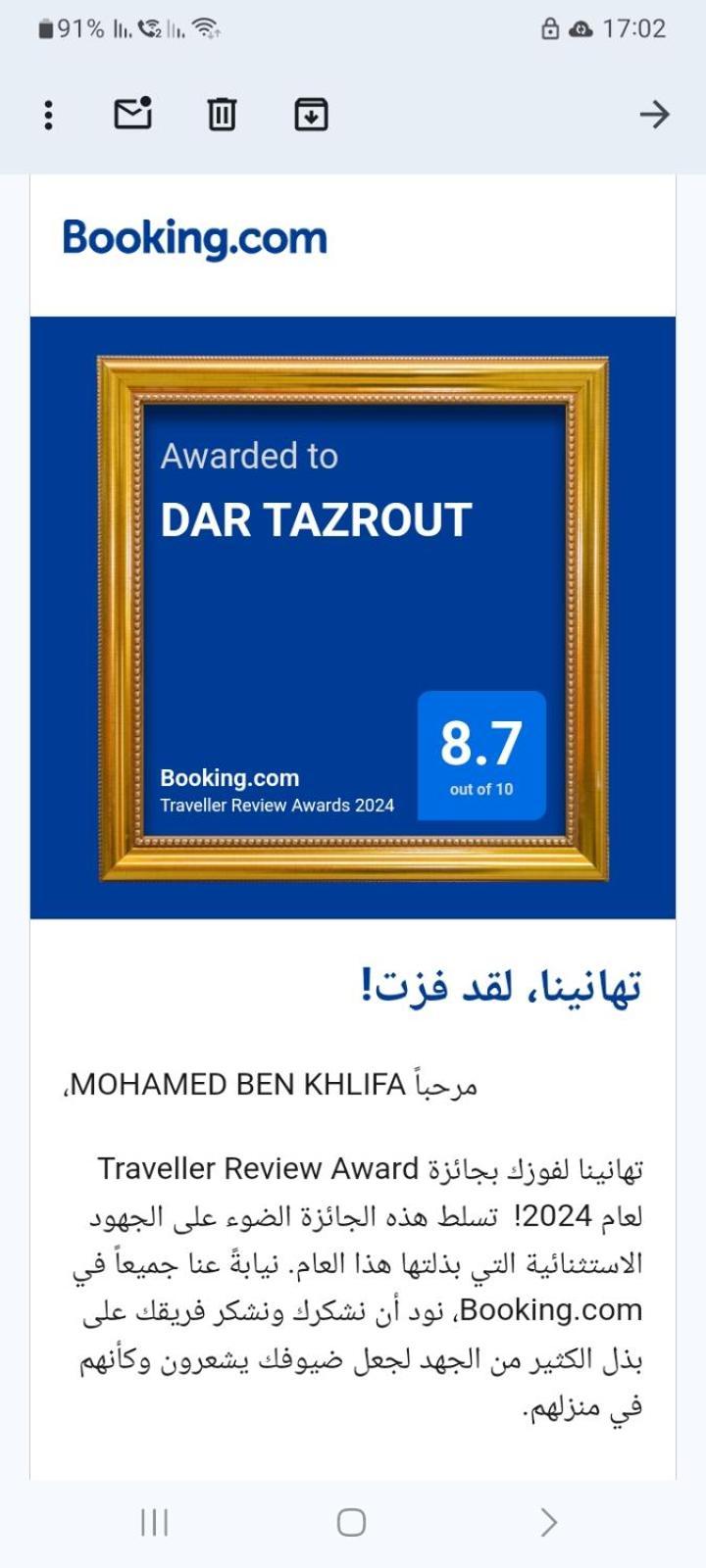This screenshot has width=706, height=1568.
Task: Mark this email as unread
Action: point(133,114)
